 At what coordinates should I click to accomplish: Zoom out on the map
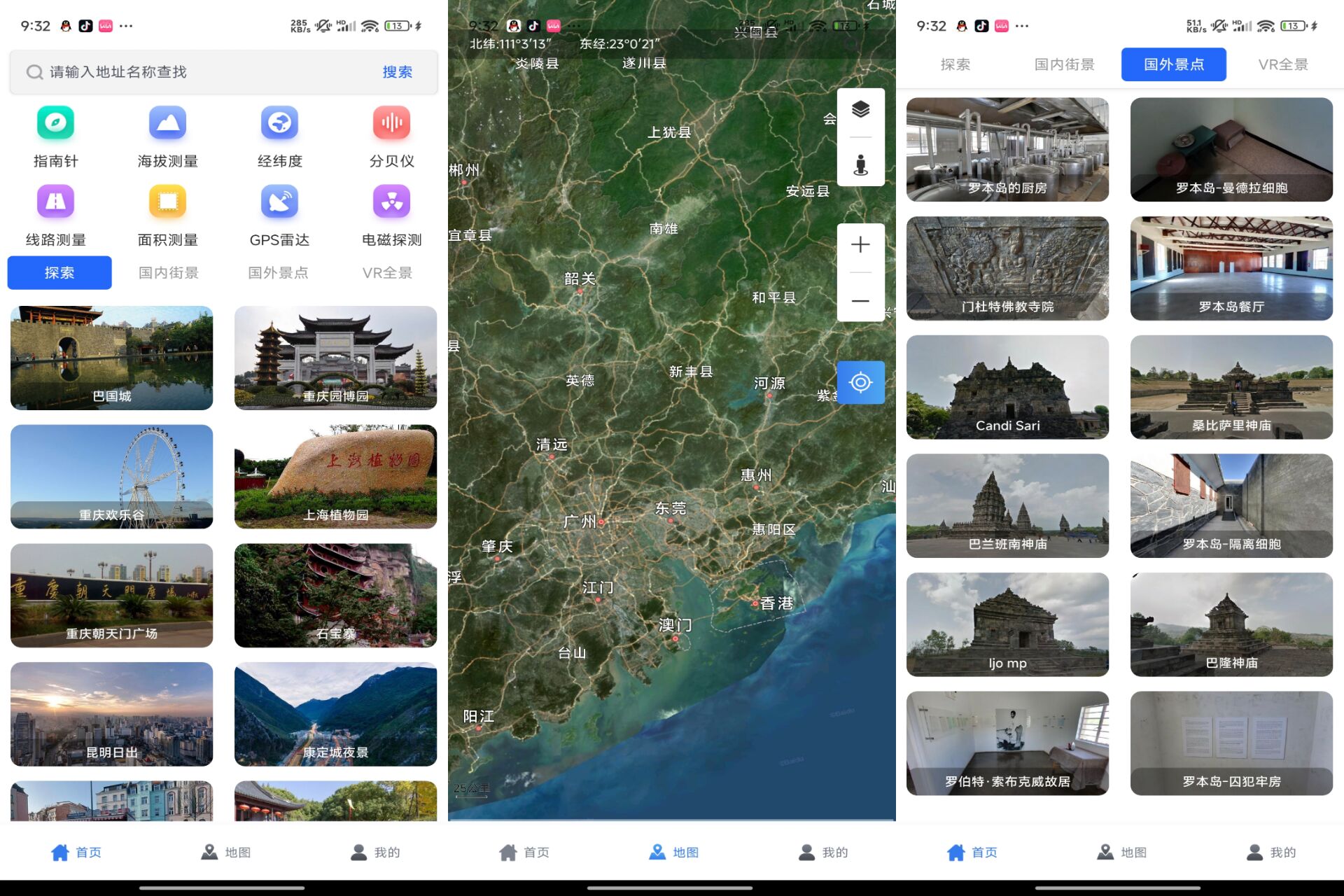tap(860, 301)
